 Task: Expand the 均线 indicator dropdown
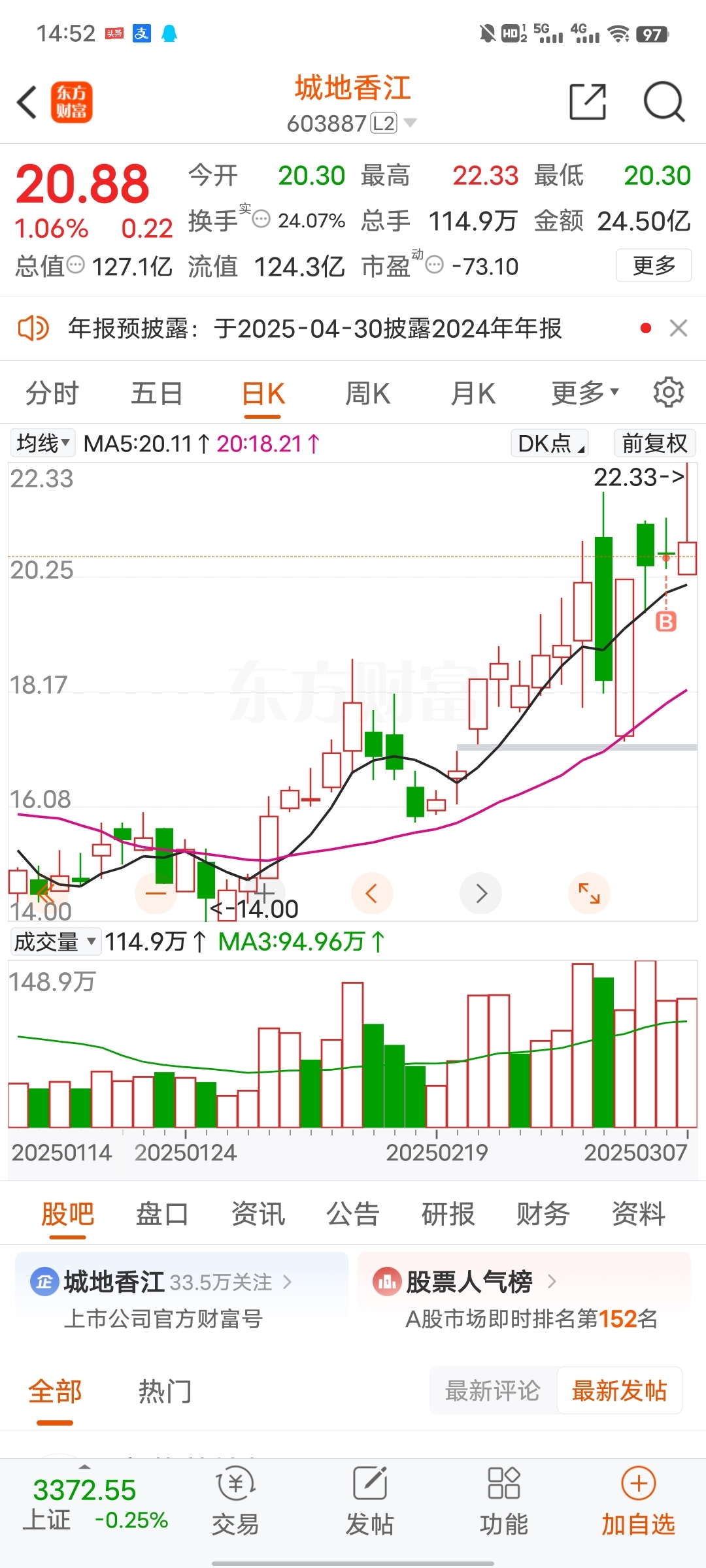(43, 444)
